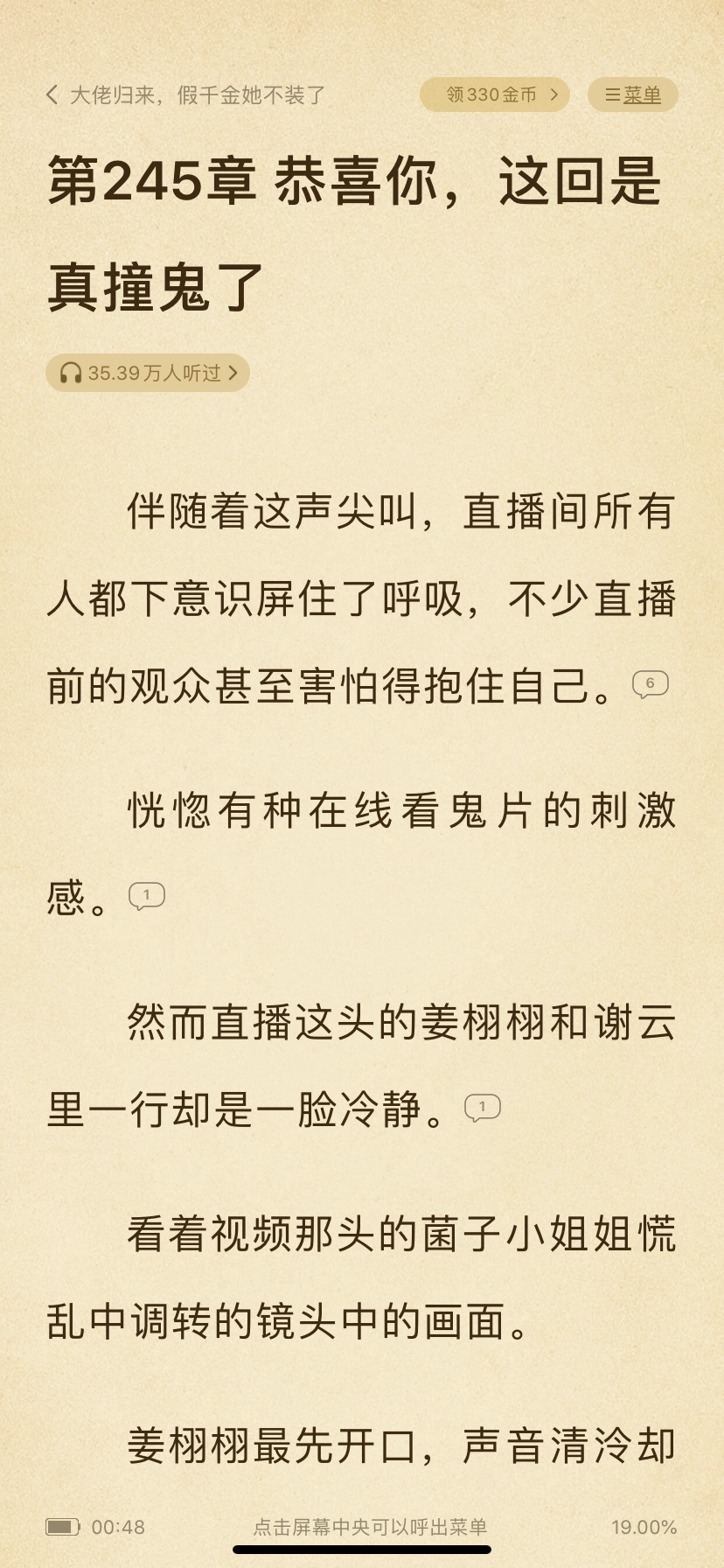Claim the 领330金币 reward
Screen dimensions: 724x1568
point(495,94)
